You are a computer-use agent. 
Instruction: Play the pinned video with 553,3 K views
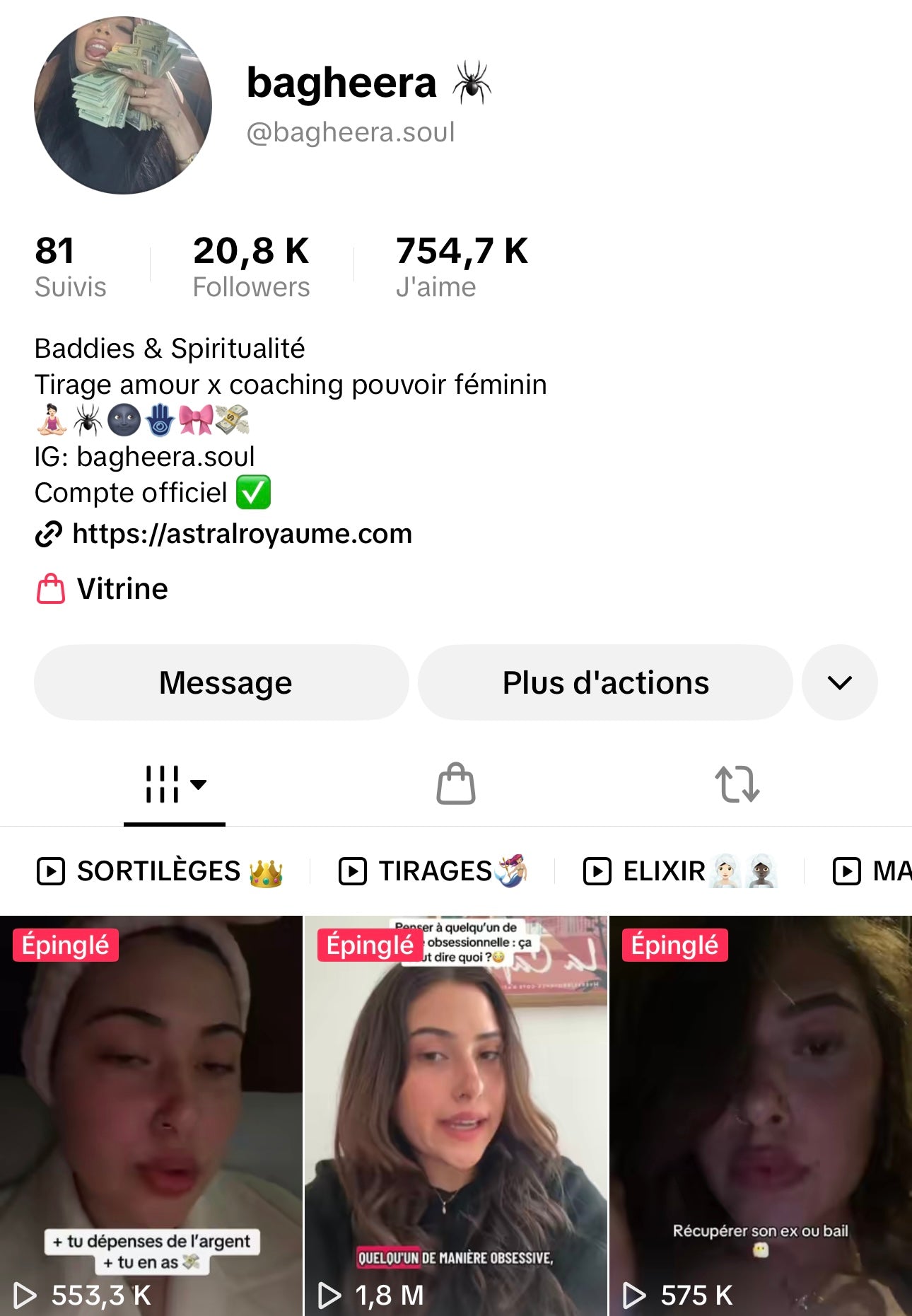coord(151,1117)
